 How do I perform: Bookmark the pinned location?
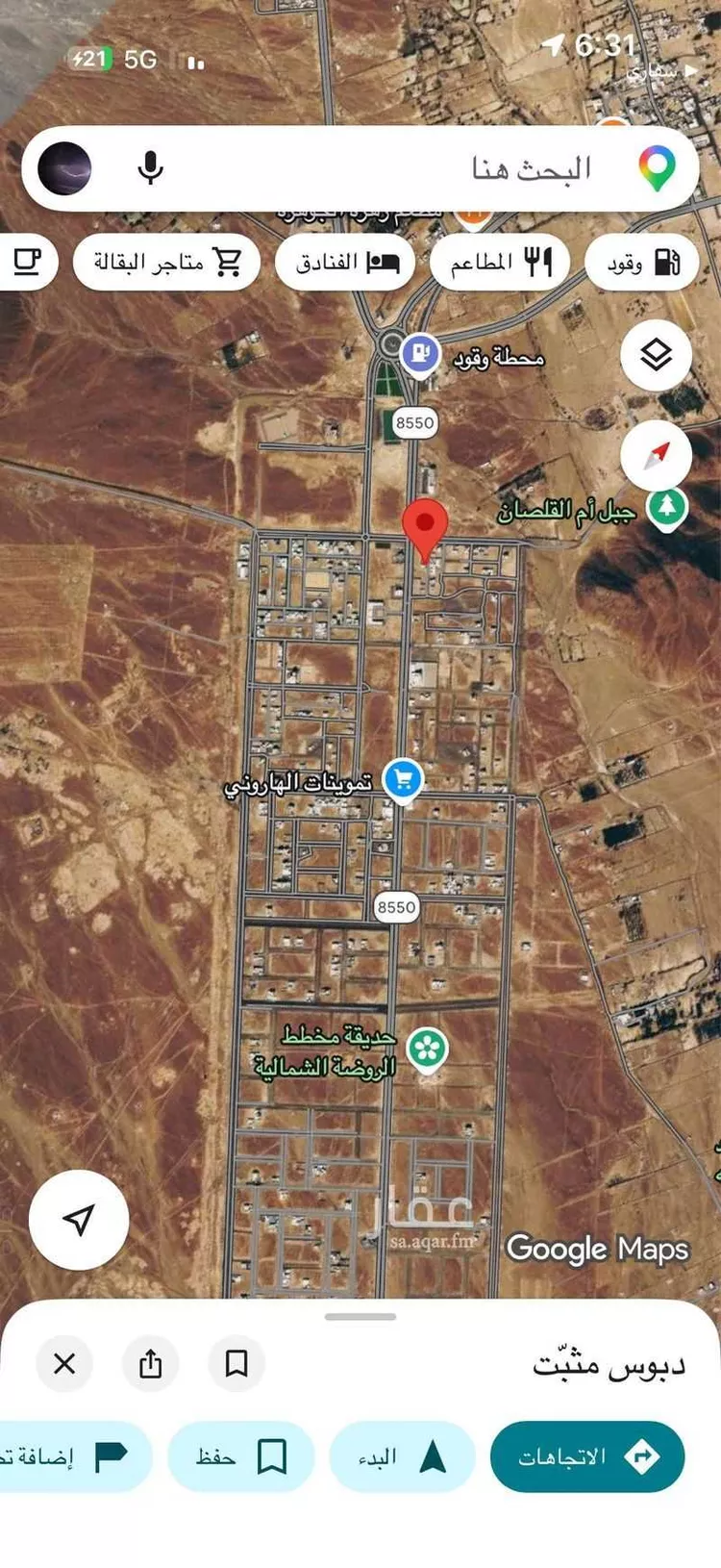pos(236,1363)
